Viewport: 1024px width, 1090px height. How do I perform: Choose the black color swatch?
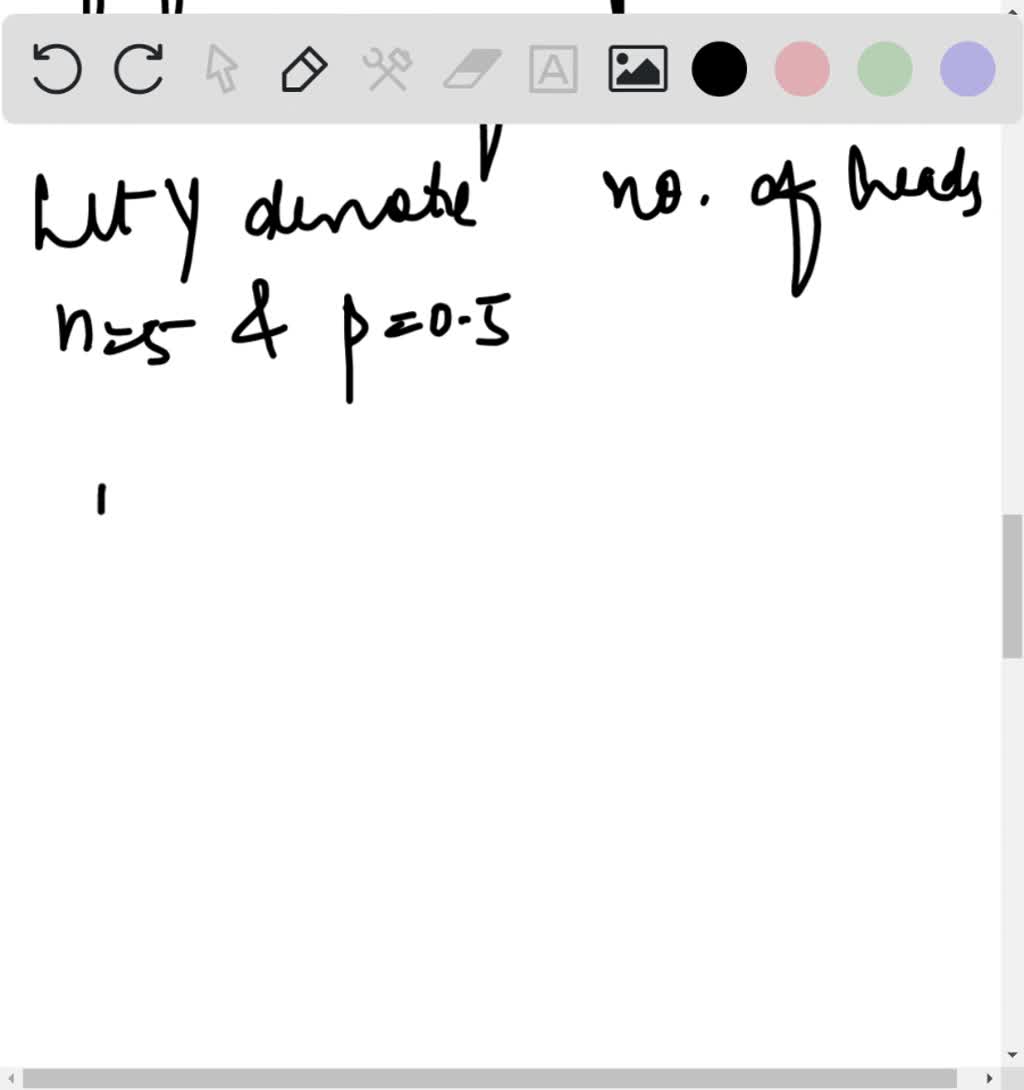point(719,70)
